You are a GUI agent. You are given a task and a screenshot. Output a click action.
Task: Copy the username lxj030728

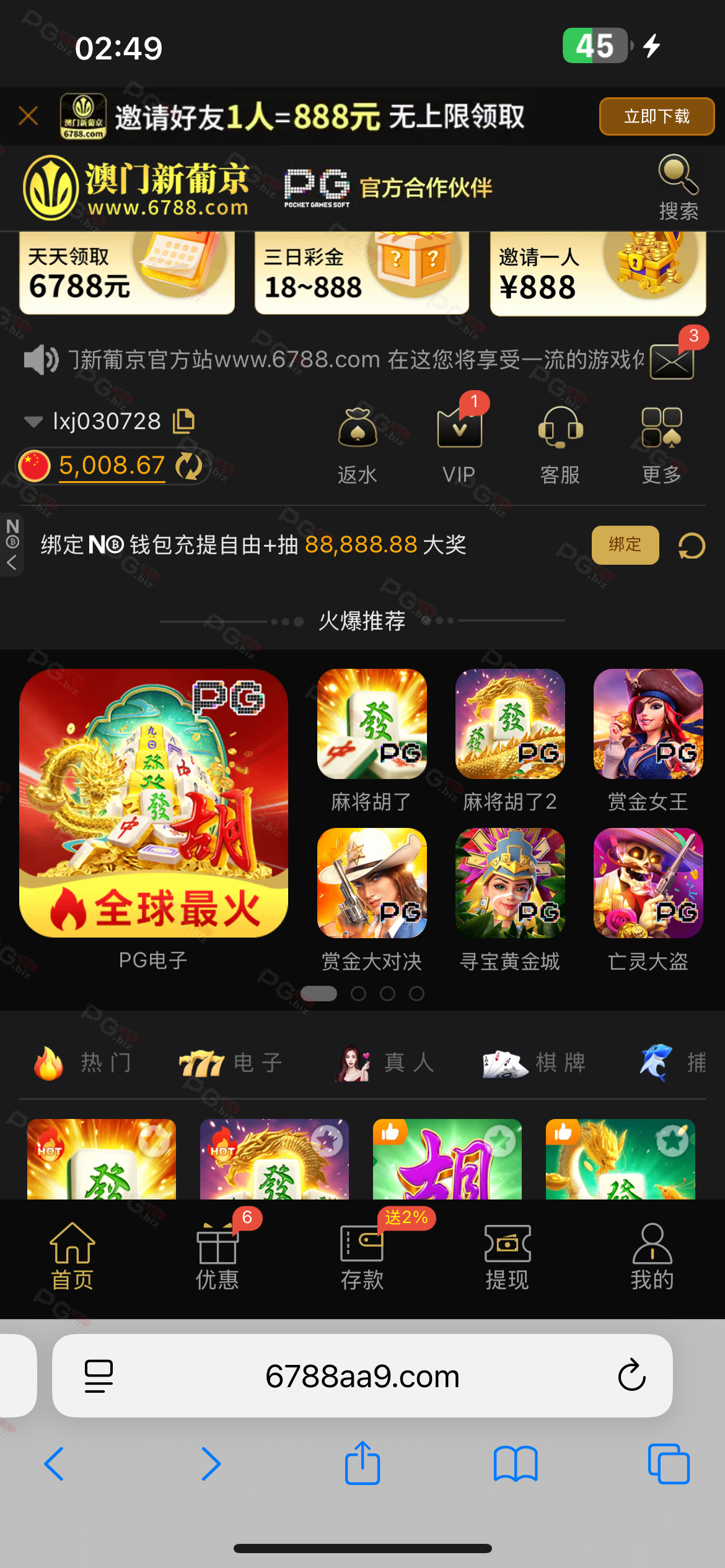[x=183, y=421]
